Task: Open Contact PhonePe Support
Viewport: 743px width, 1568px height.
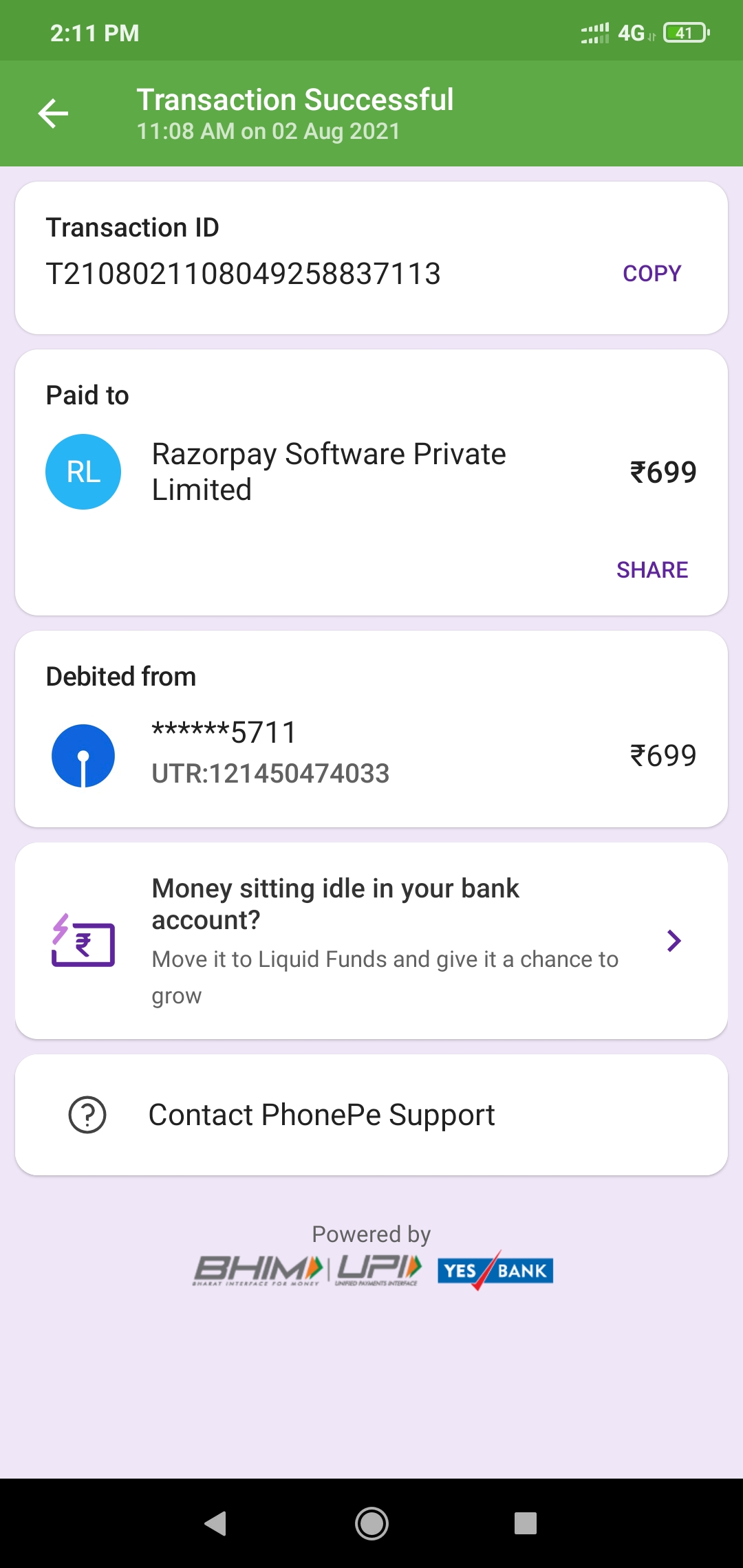Action: coord(371,1115)
